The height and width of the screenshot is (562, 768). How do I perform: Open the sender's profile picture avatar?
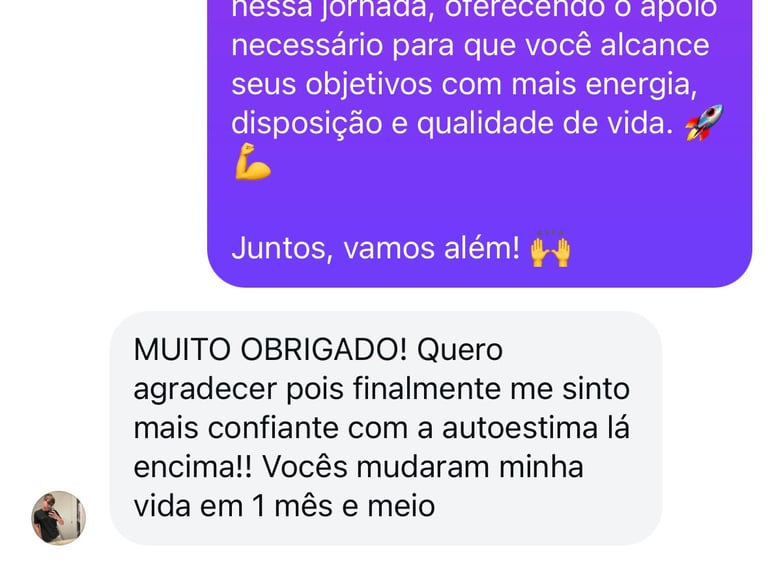58,518
